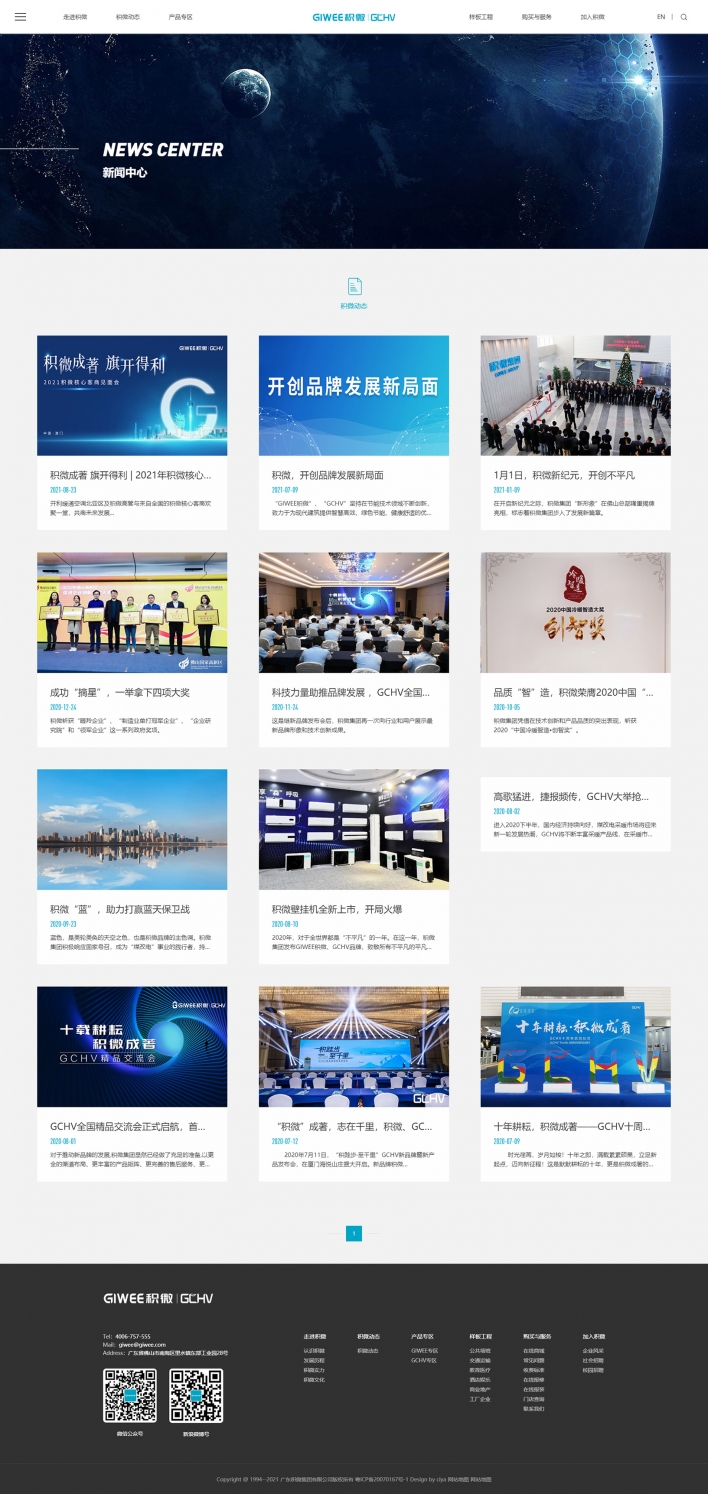Viewport: 708px width, 1494px height.
Task: Select page 1 in the pagination
Action: click(x=354, y=1233)
